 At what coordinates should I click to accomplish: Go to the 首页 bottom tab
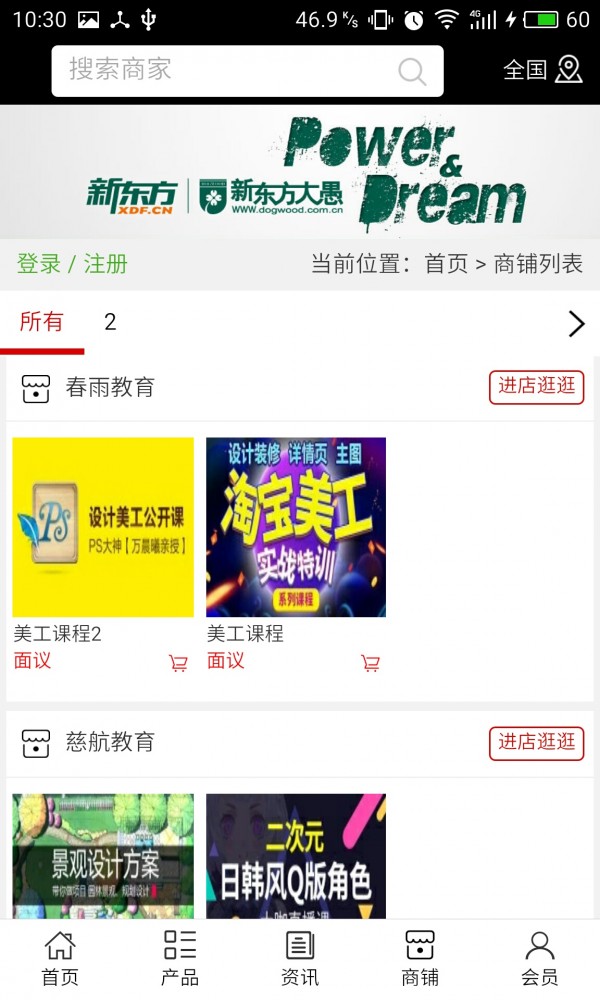[60, 958]
